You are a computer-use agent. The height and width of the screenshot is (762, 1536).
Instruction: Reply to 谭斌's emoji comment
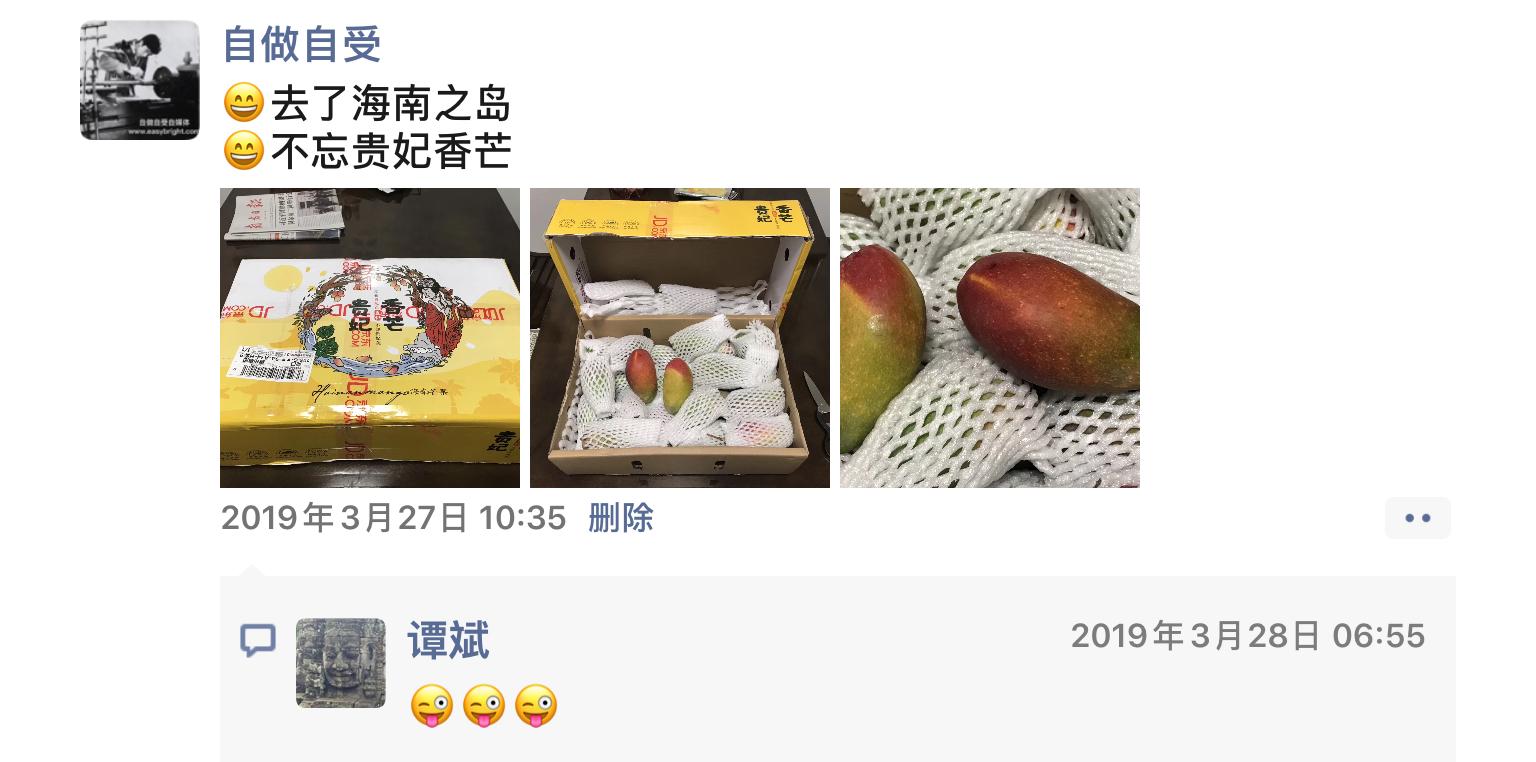tap(484, 706)
